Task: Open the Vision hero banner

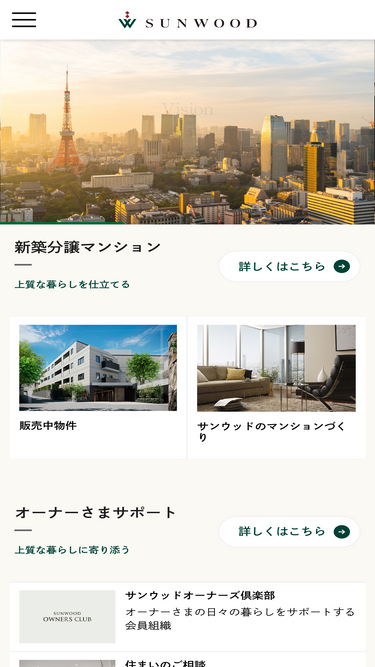Action: pyautogui.click(x=188, y=132)
